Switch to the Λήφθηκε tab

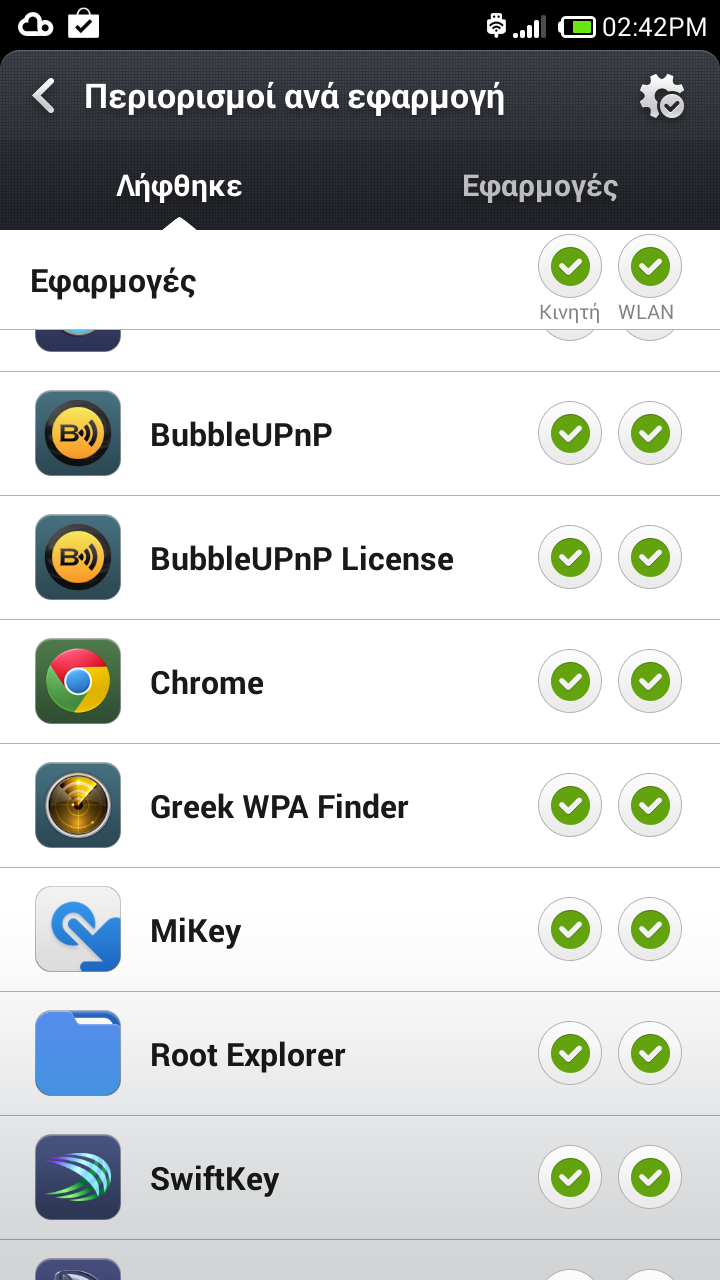point(179,187)
